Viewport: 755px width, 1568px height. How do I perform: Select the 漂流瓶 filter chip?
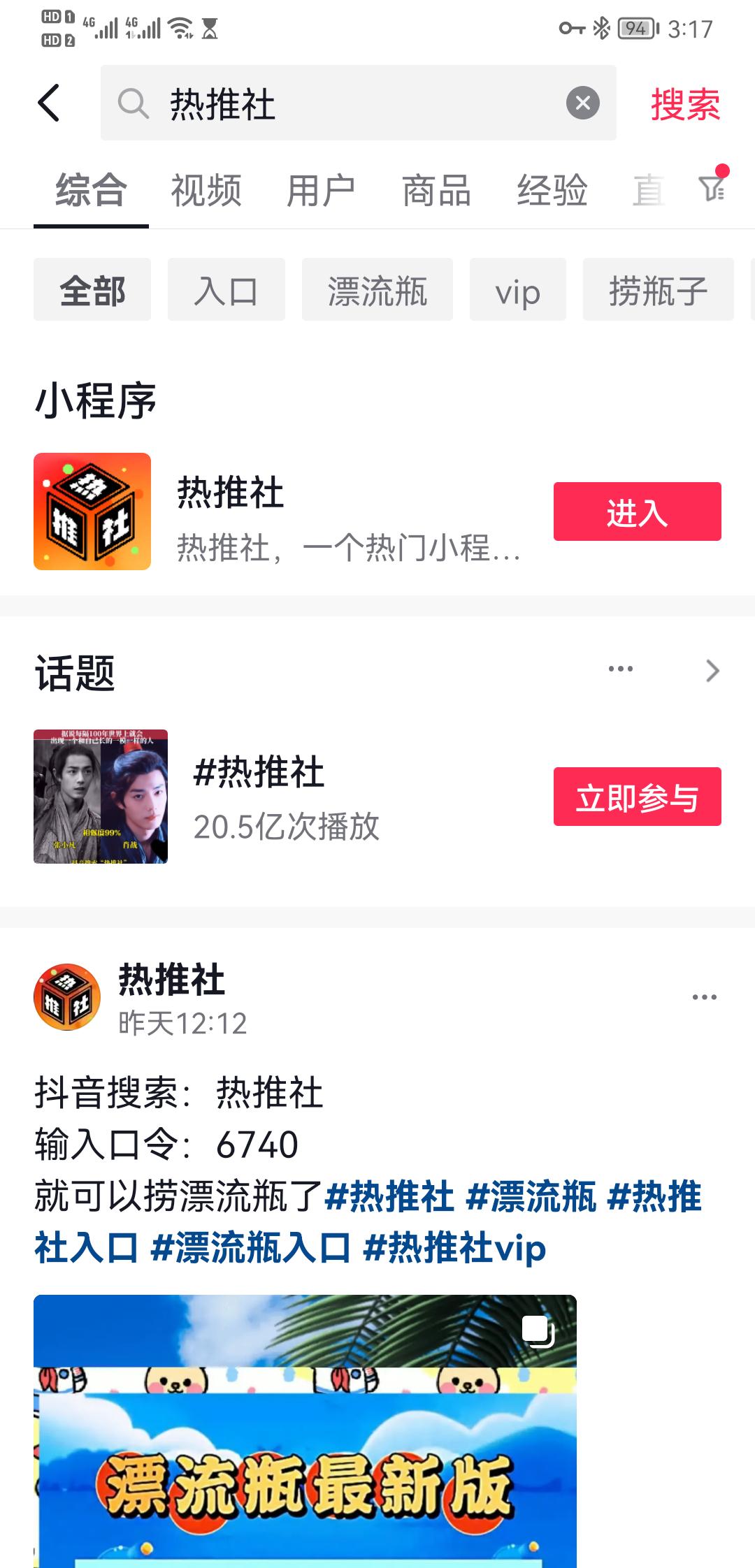[x=377, y=290]
